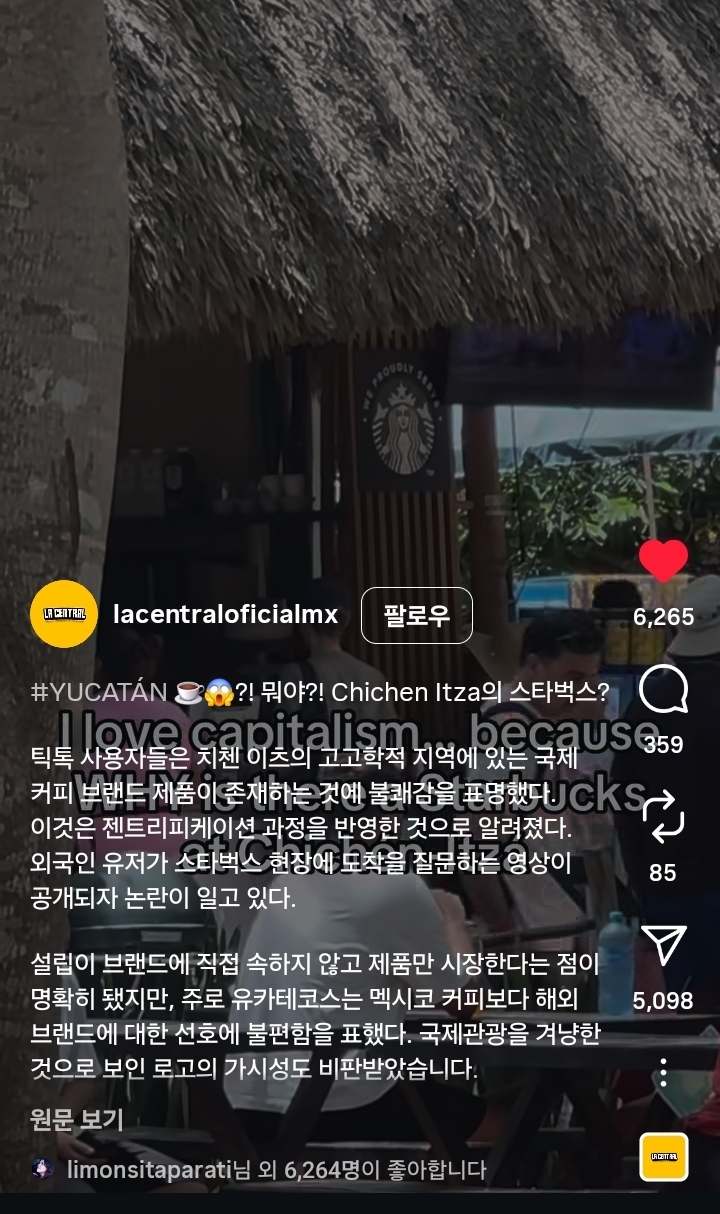View the audio thumbnail for this reel
This screenshot has height=1214, width=720.
click(x=663, y=1157)
